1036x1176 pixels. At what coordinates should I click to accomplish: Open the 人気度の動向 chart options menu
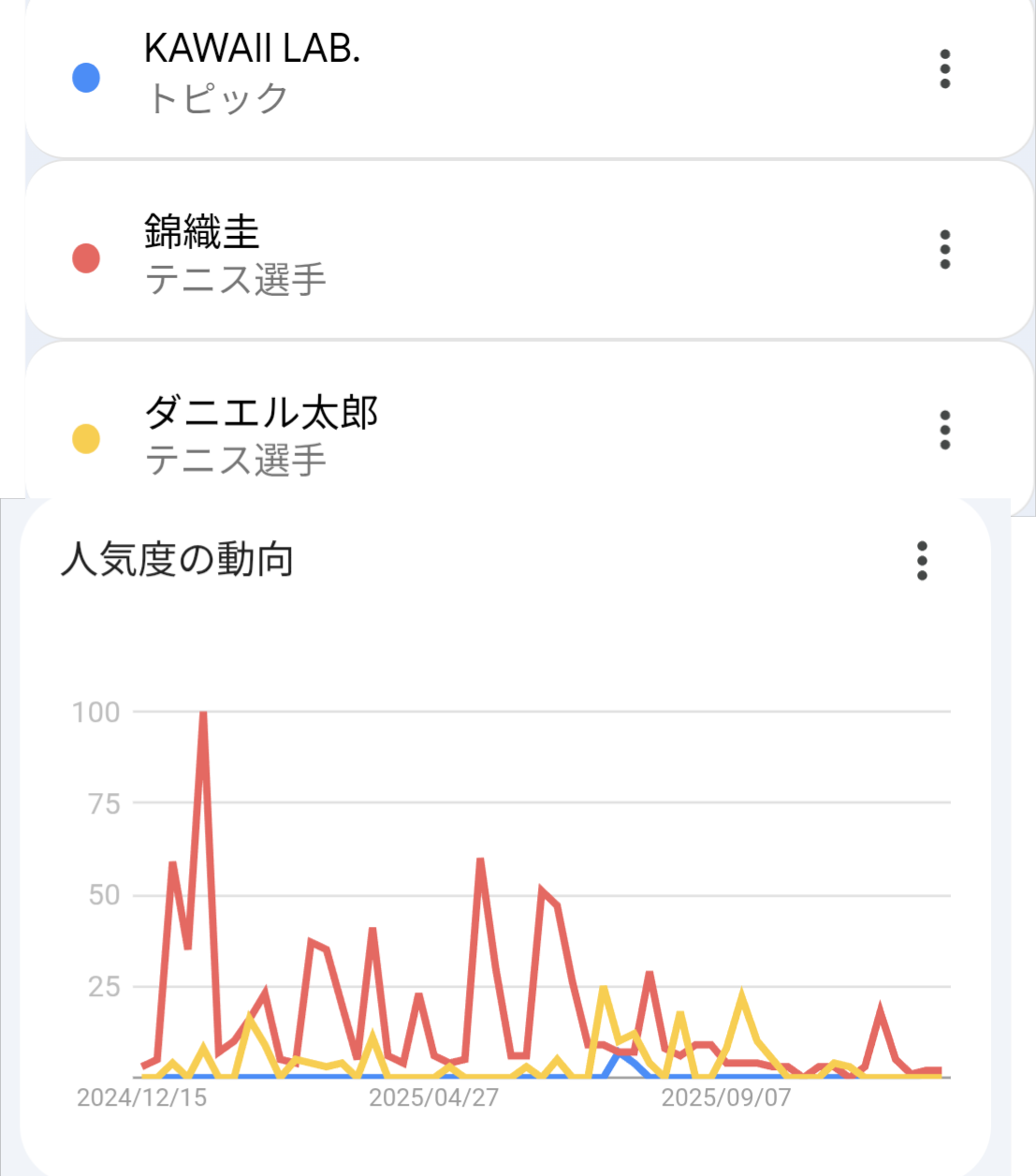click(x=922, y=562)
